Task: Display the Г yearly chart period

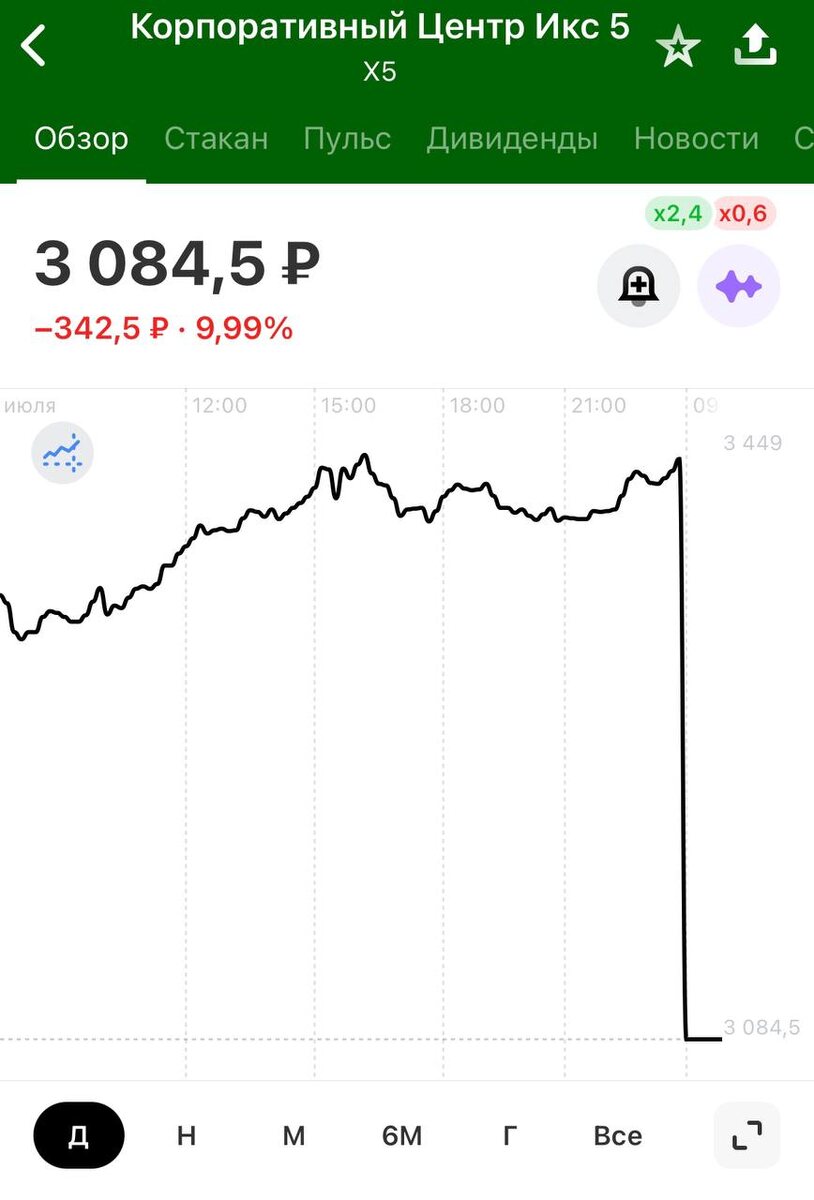Action: pos(510,1136)
